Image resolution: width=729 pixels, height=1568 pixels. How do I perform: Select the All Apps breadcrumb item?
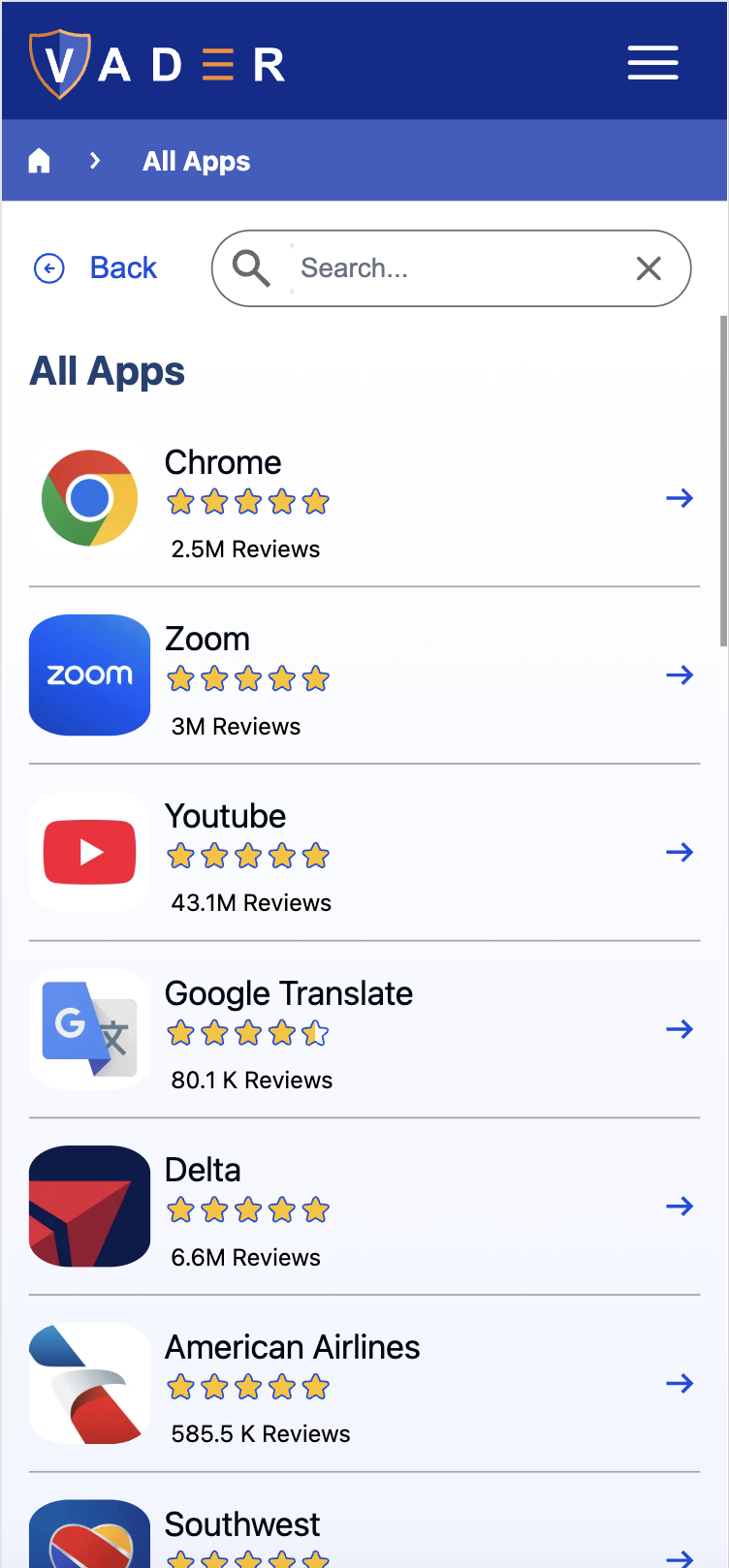pos(196,160)
